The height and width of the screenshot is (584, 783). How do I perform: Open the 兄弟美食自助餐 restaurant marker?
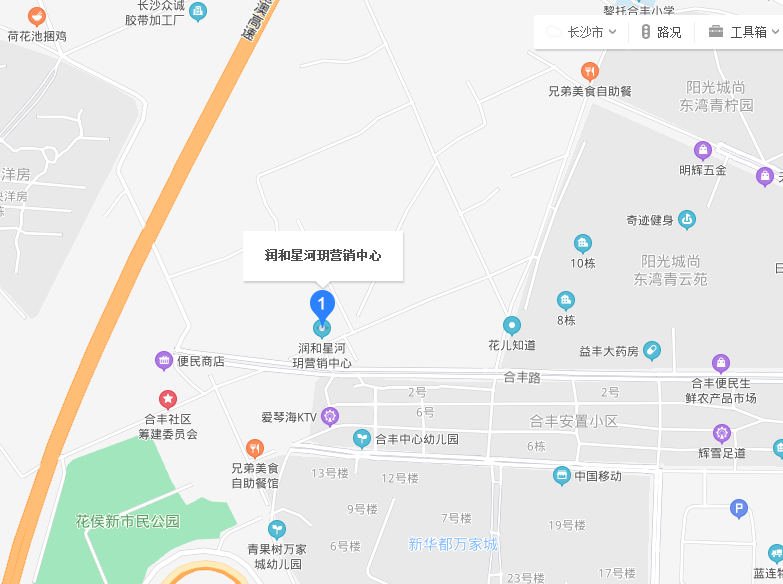[x=590, y=71]
